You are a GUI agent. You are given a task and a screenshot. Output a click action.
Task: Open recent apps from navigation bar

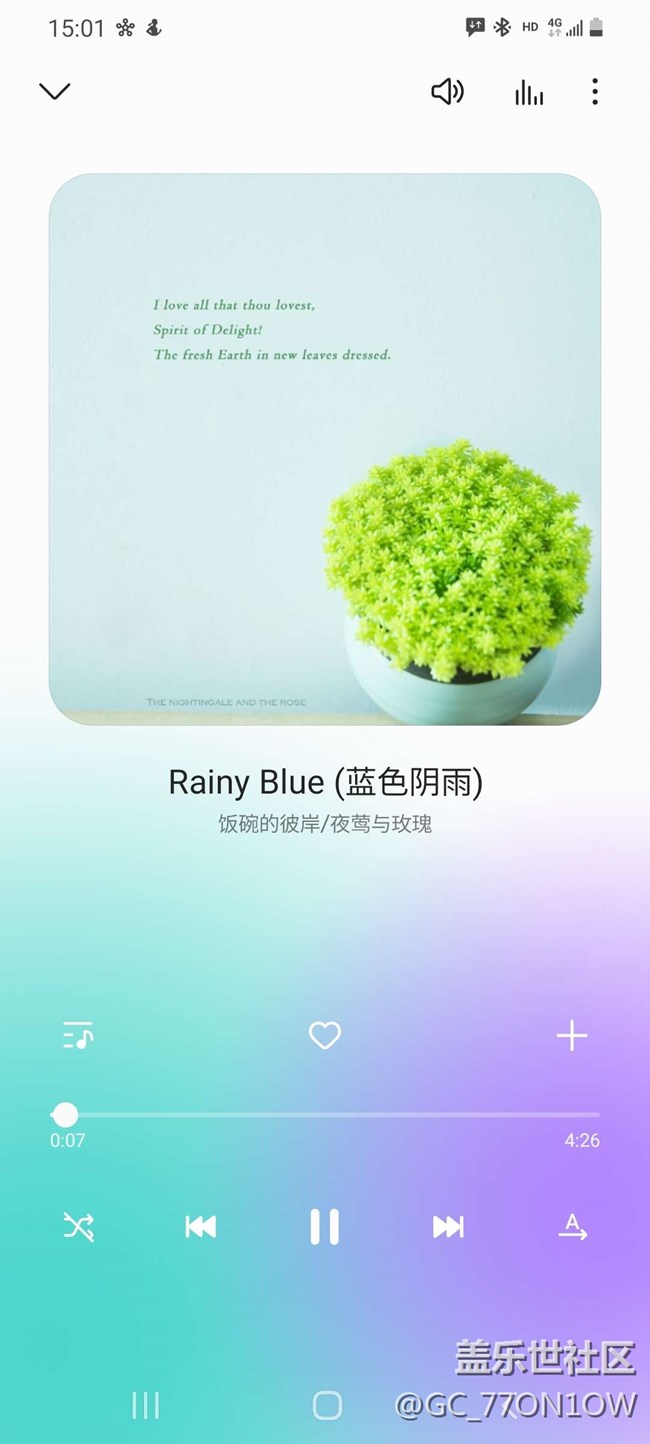click(146, 1405)
